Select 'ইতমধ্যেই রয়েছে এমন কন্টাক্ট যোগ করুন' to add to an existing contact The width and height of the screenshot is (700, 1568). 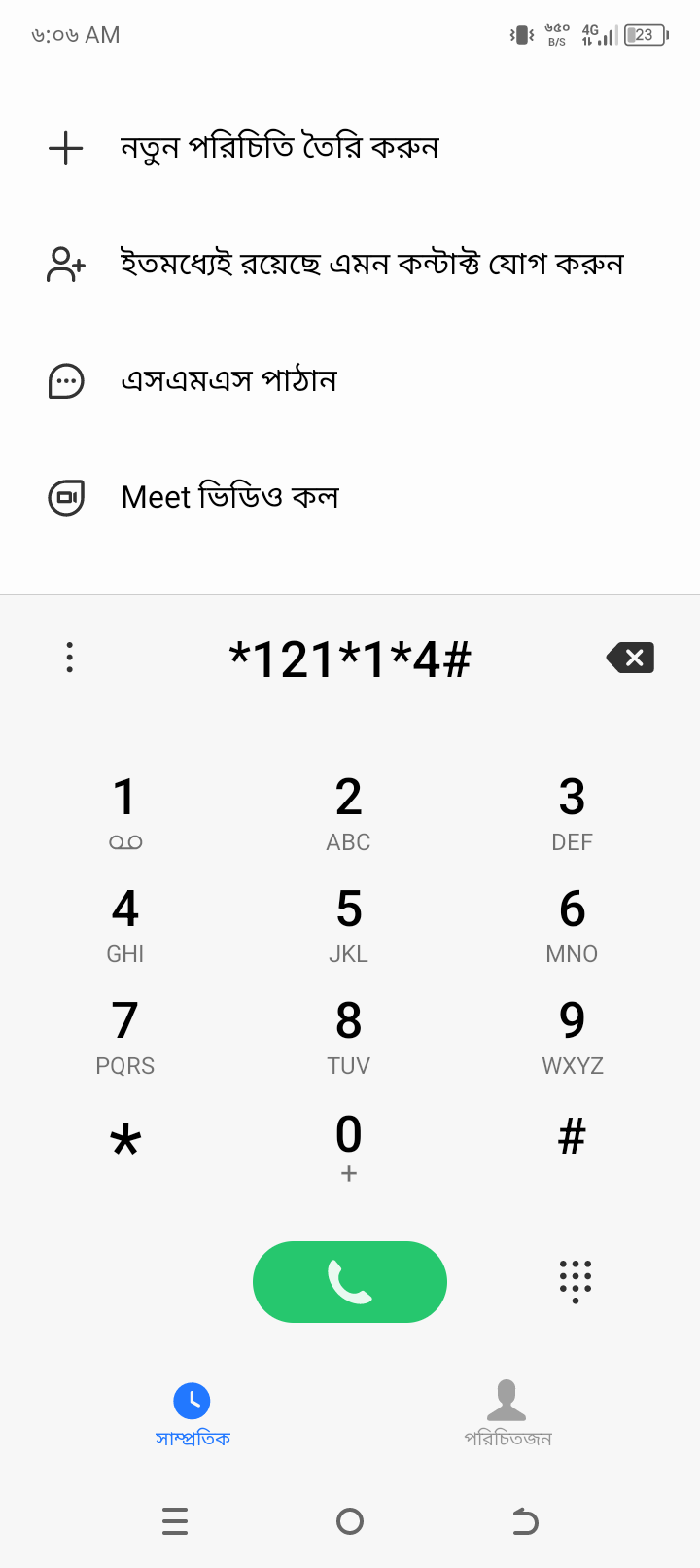click(x=371, y=264)
